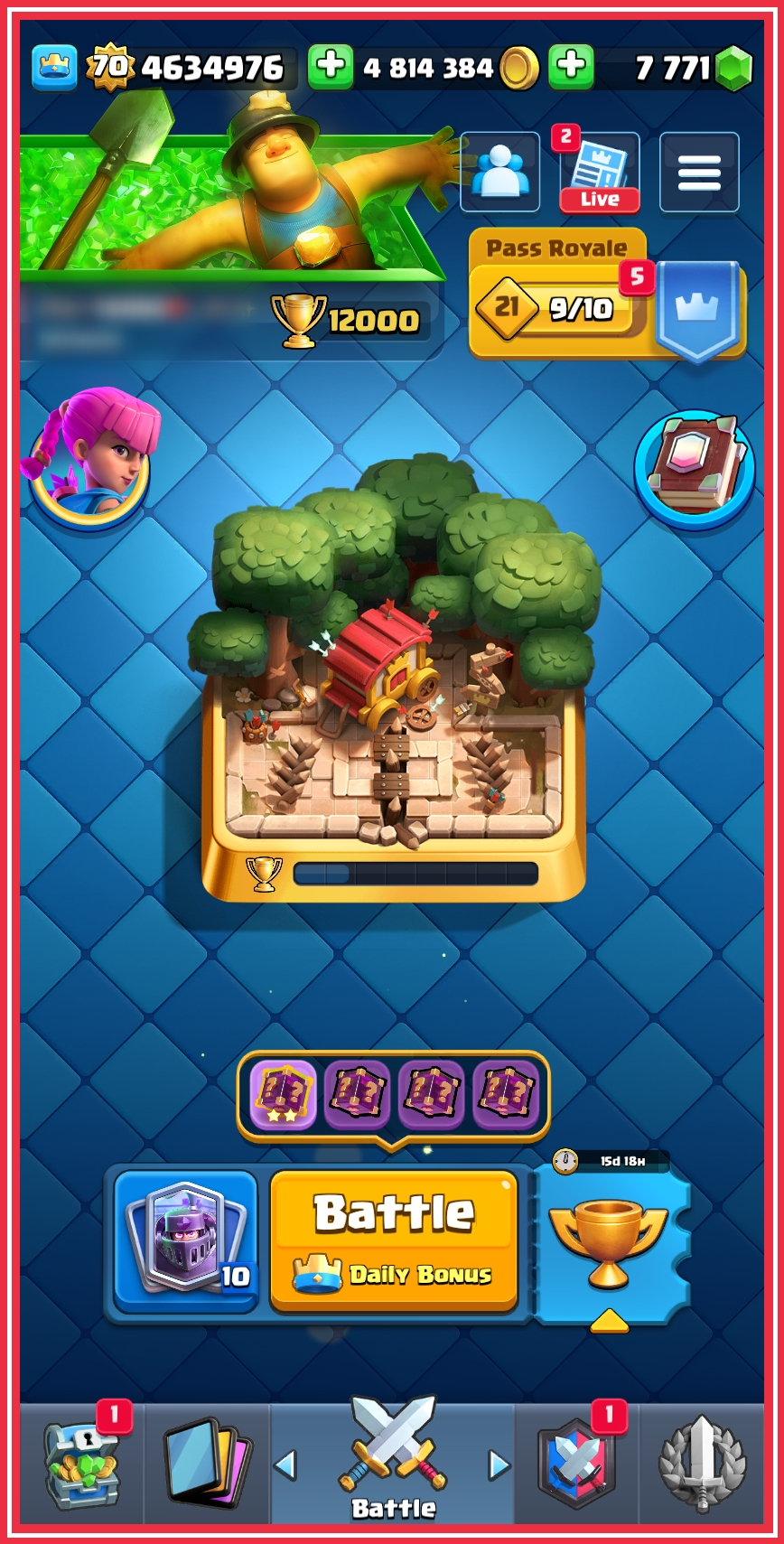Viewport: 784px width, 1544px height.
Task: Tap the King level 70 badge
Action: pos(110,67)
